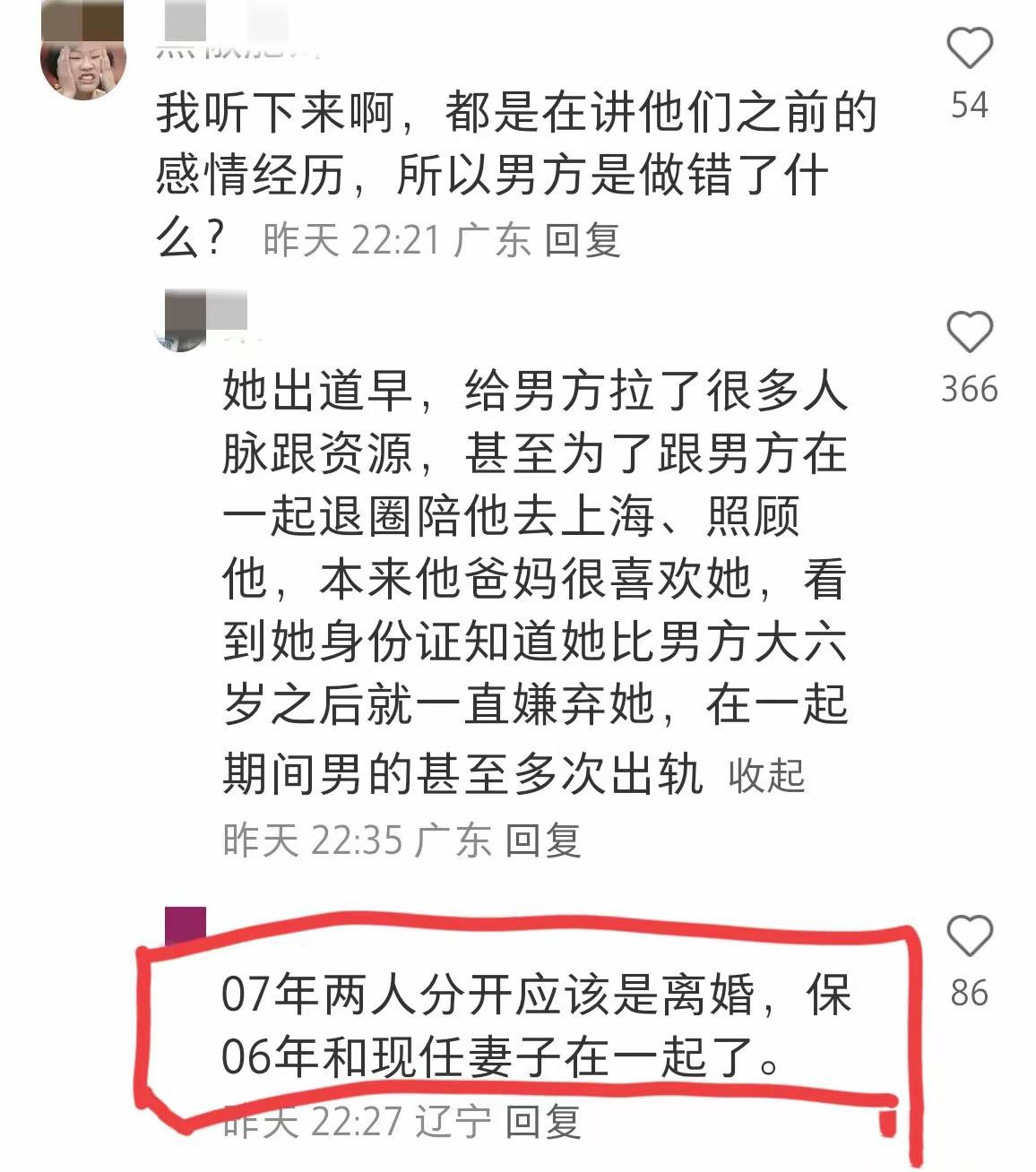Like the reply starting with 她出道早
This screenshot has width=1036, height=1172.
coord(969,332)
